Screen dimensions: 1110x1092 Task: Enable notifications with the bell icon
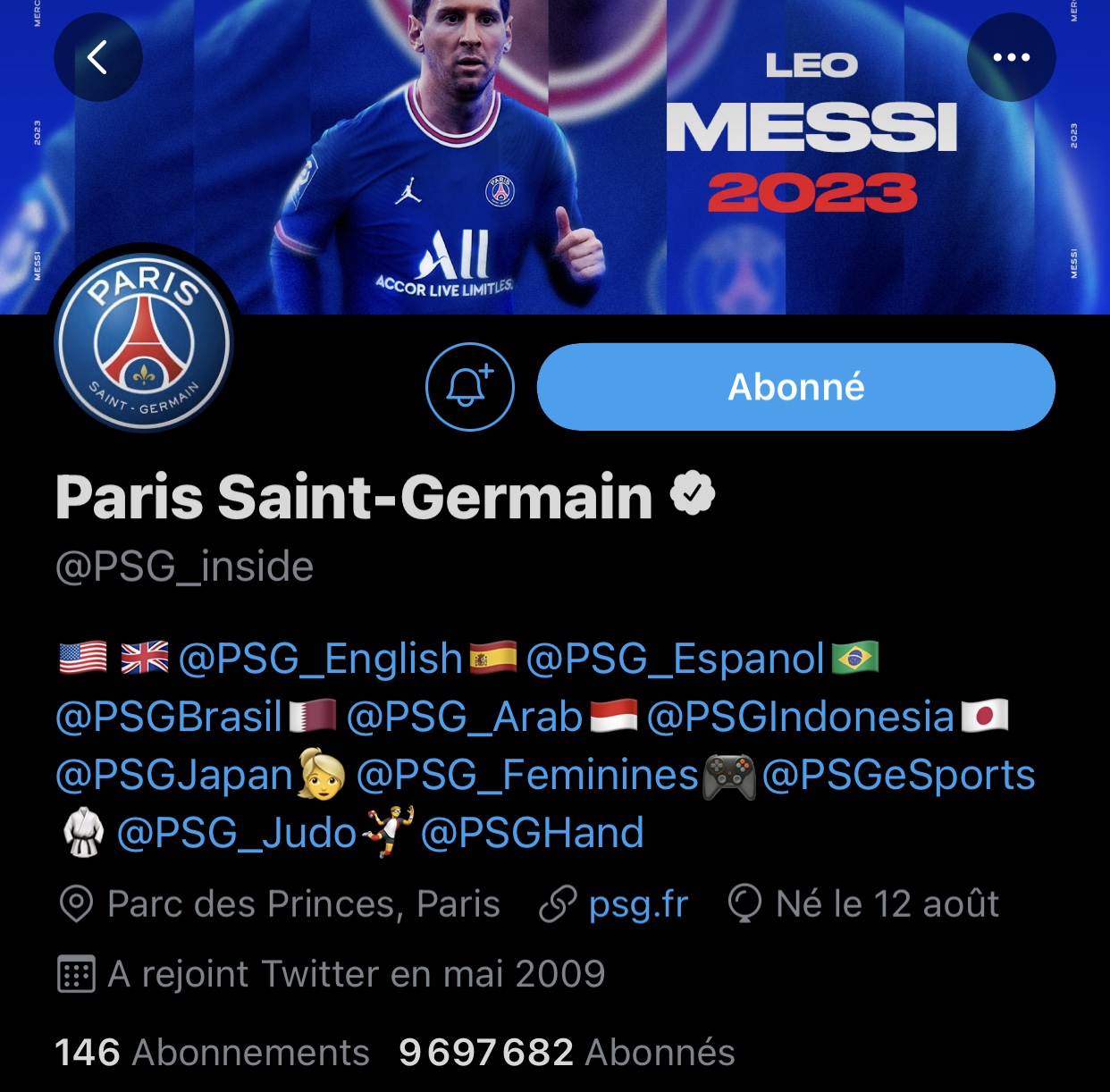coord(469,387)
